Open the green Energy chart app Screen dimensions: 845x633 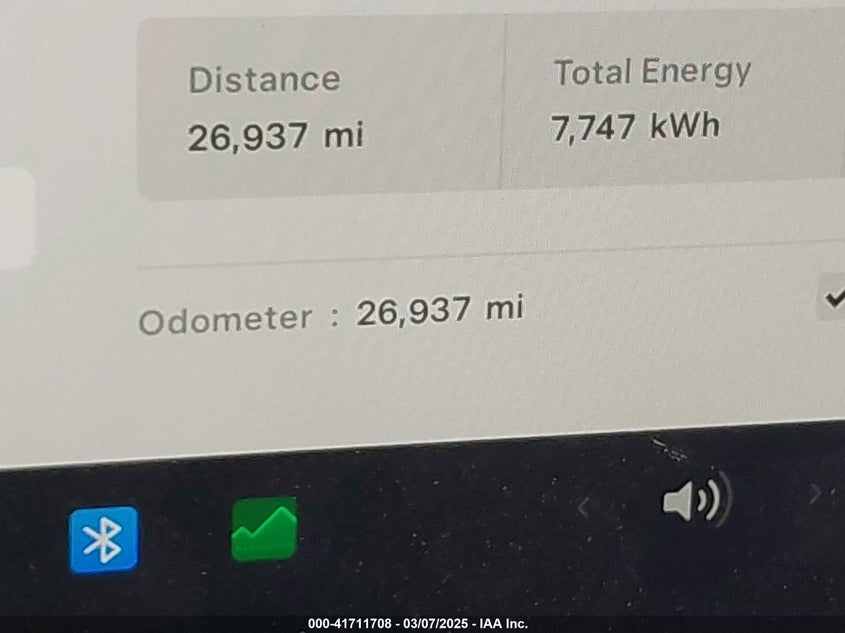click(264, 529)
